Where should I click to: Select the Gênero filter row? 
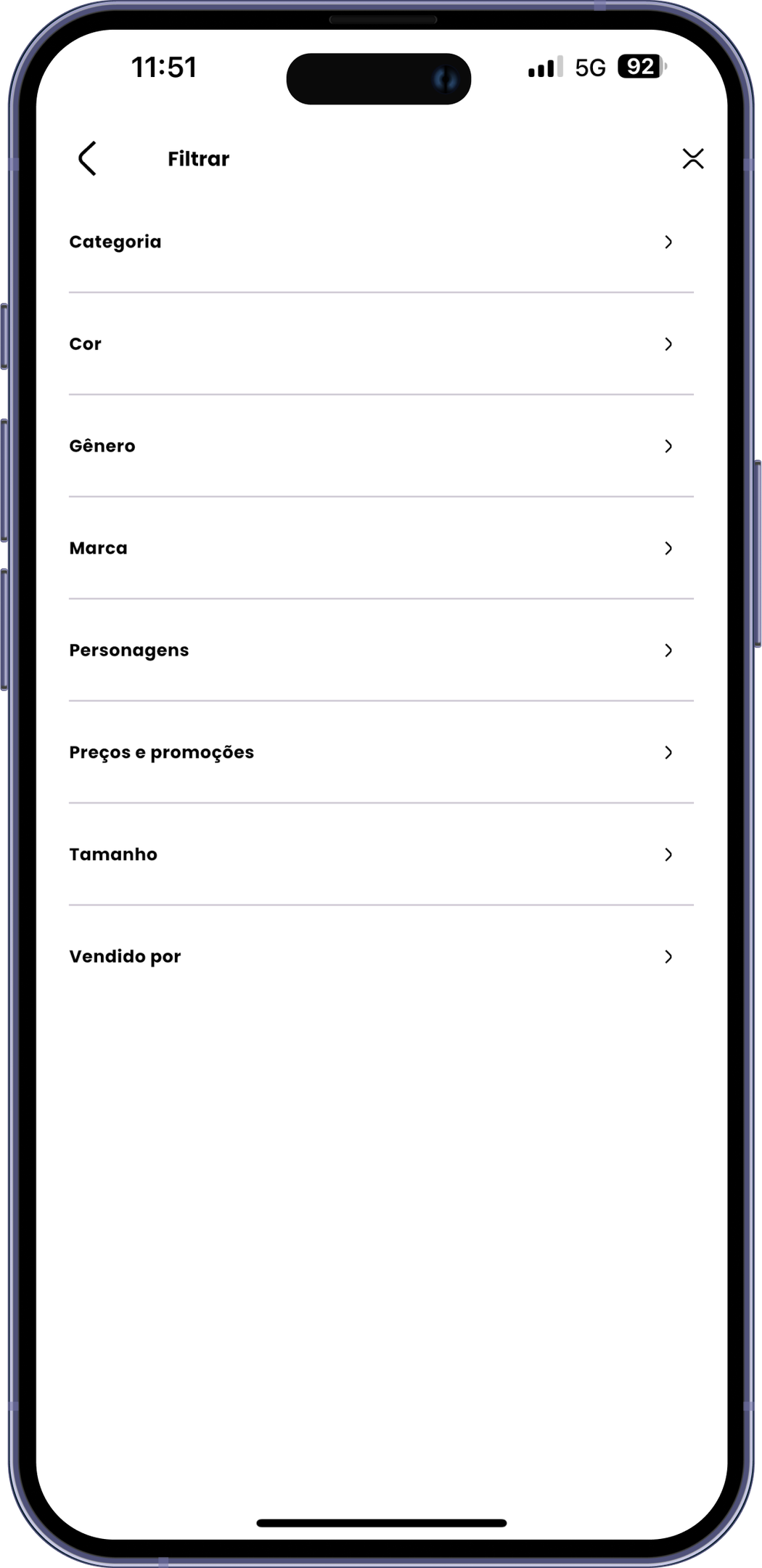381,446
